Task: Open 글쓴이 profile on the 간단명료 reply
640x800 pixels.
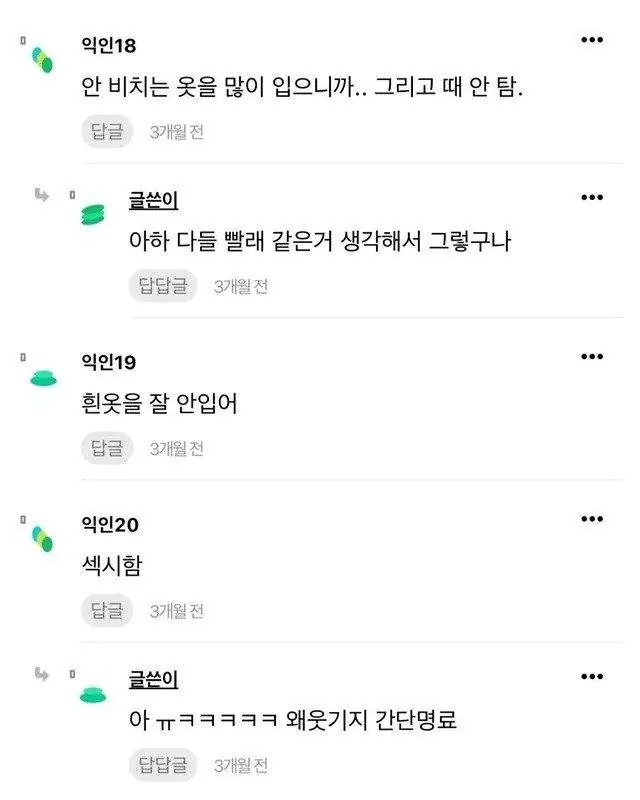Action: (x=153, y=679)
